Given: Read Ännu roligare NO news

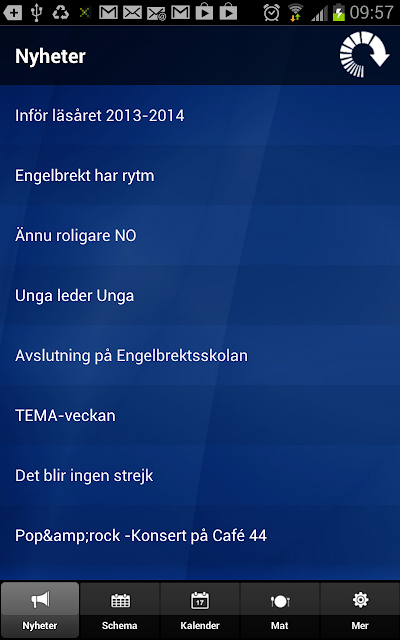Looking at the screenshot, I should (x=200, y=236).
